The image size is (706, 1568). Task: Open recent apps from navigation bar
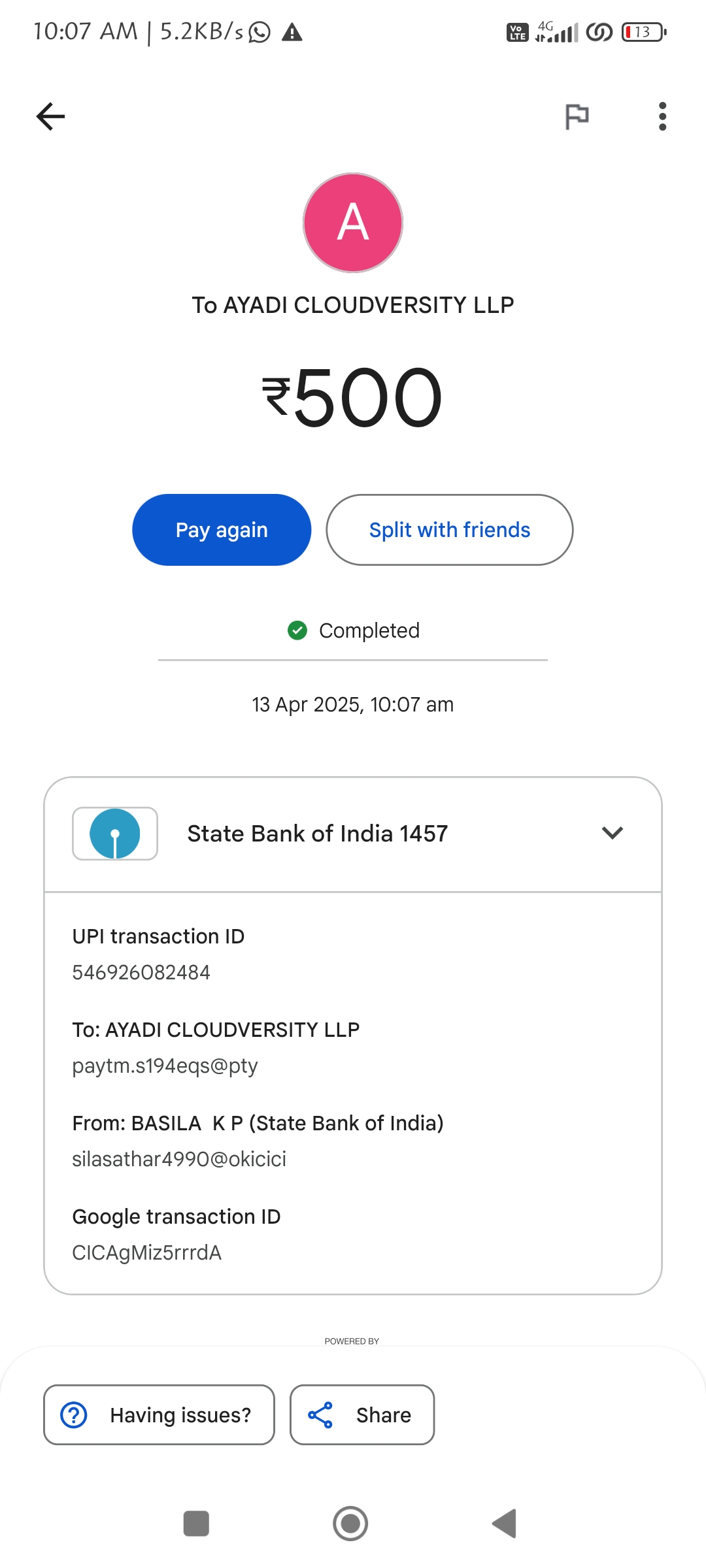click(196, 1524)
